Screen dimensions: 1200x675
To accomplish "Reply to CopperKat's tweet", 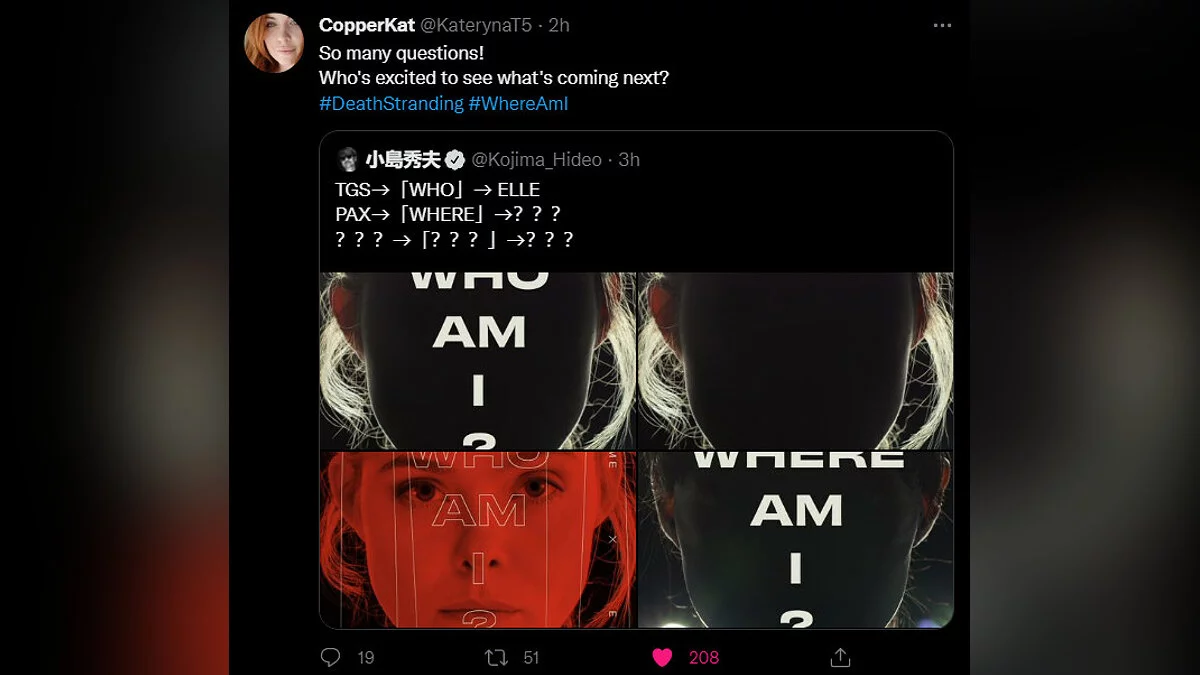I will pyautogui.click(x=331, y=657).
